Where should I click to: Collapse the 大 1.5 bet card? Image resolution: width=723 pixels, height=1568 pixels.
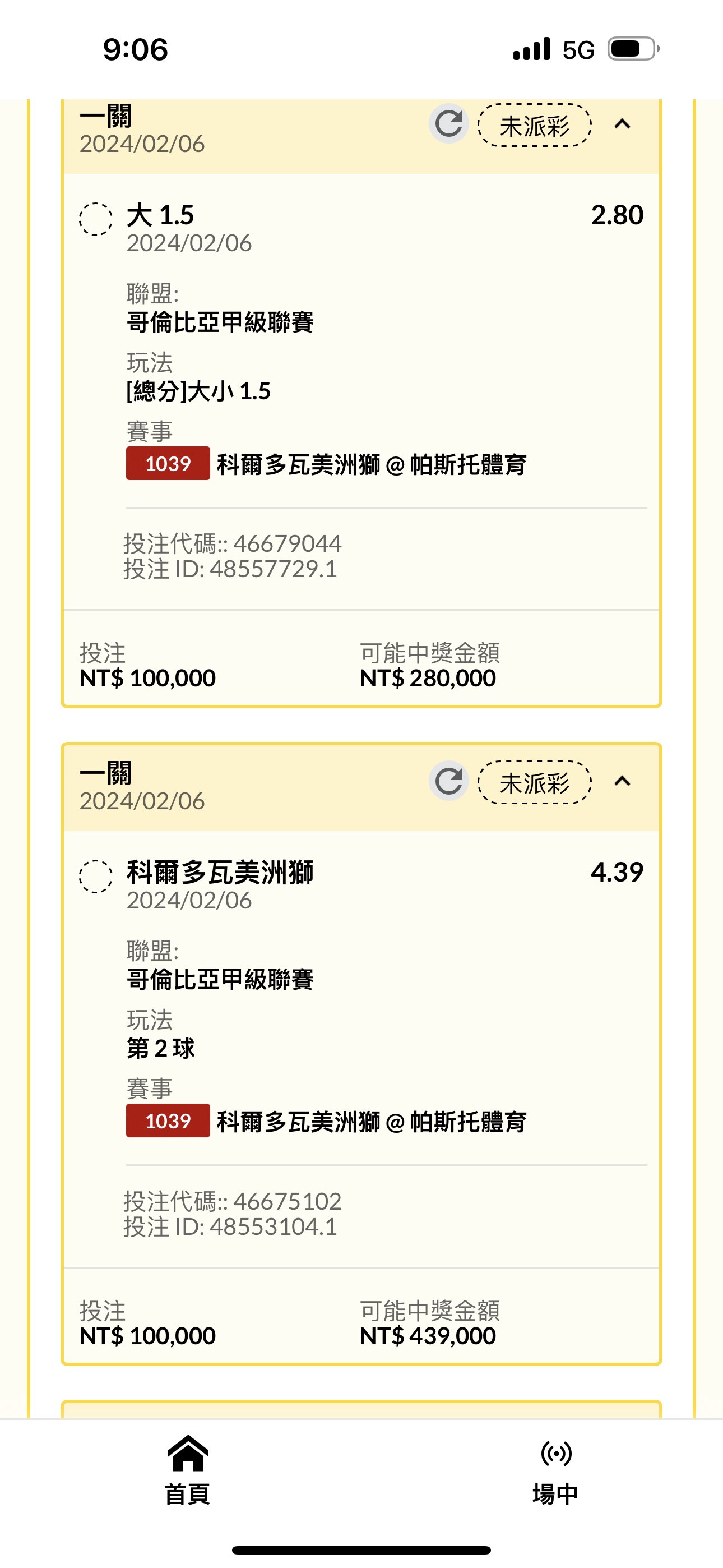622,124
